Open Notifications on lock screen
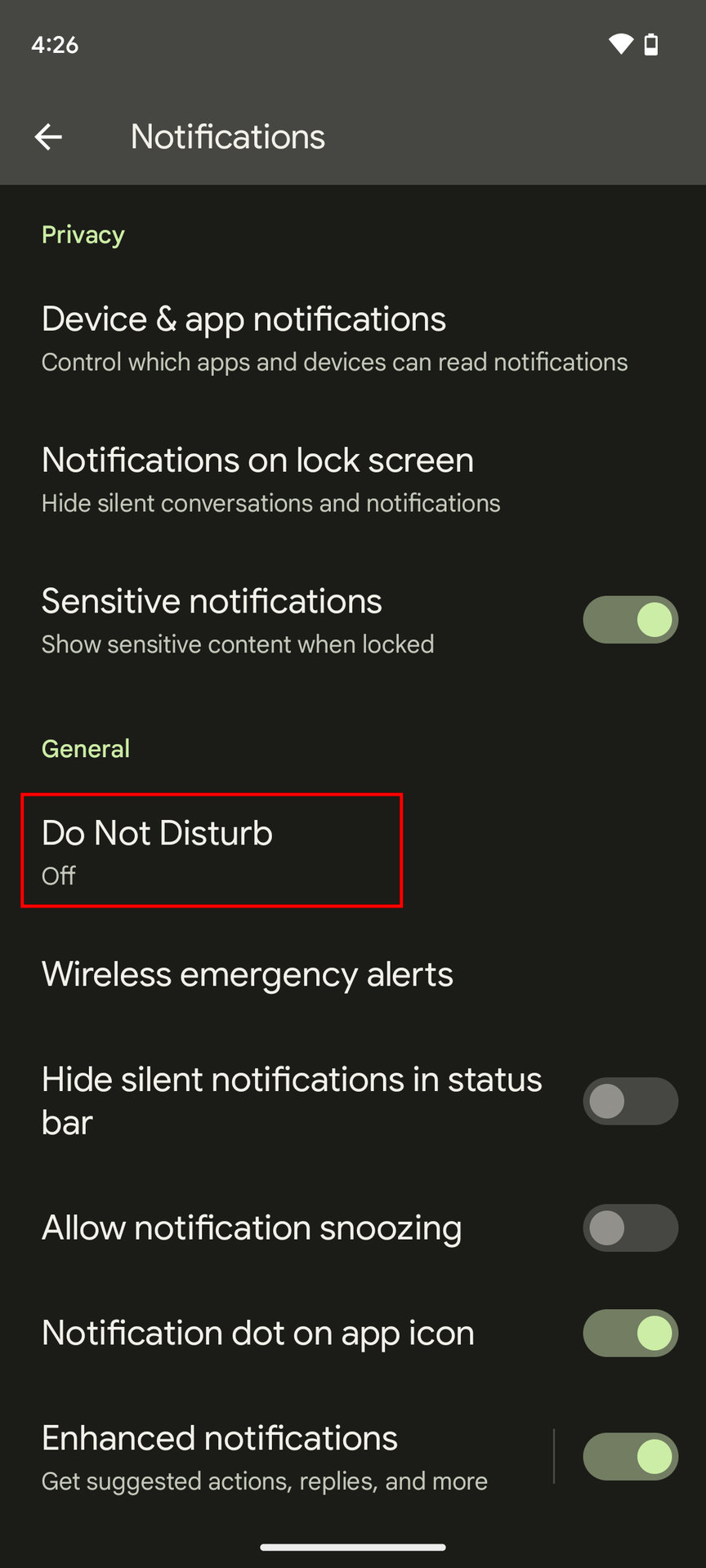This screenshot has width=706, height=1568. [270, 479]
